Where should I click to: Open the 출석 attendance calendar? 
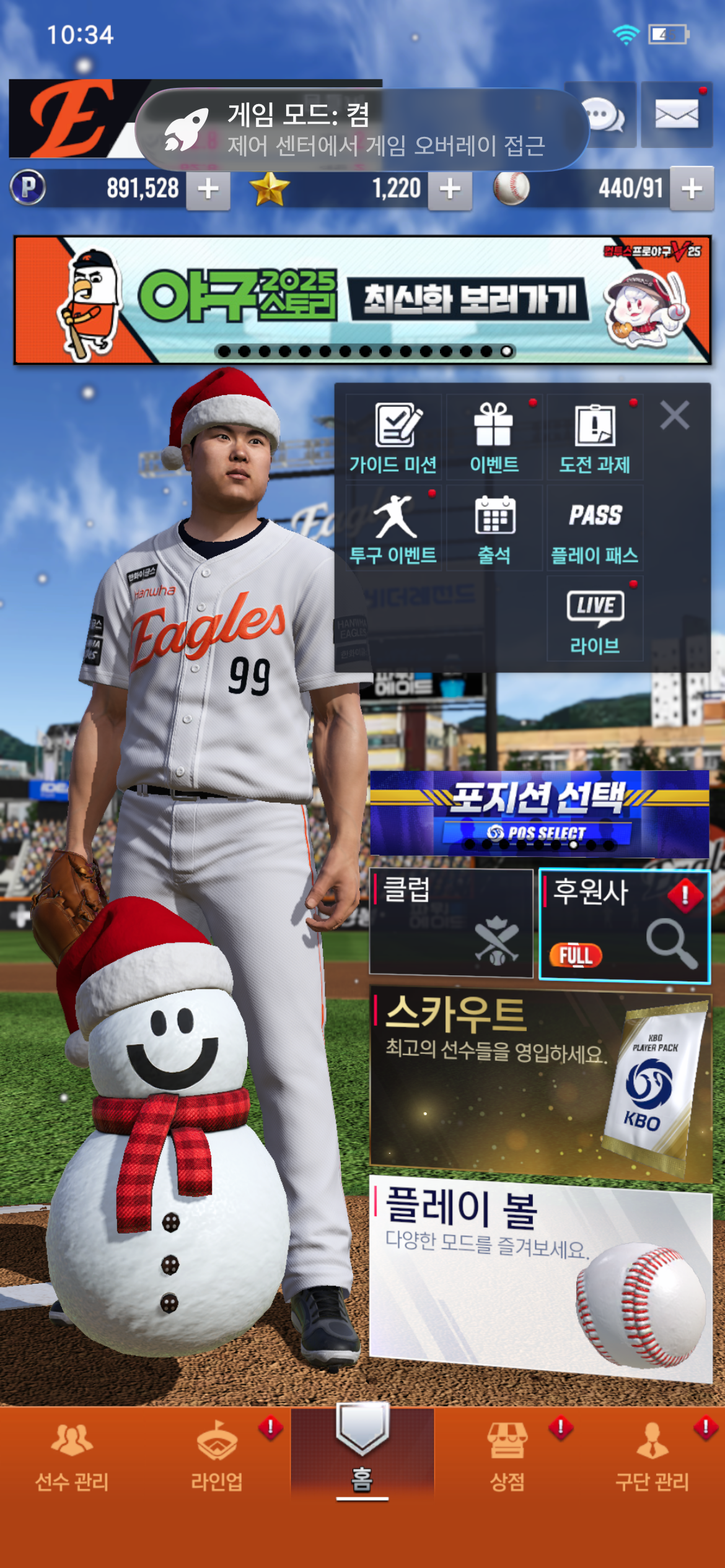(x=494, y=528)
